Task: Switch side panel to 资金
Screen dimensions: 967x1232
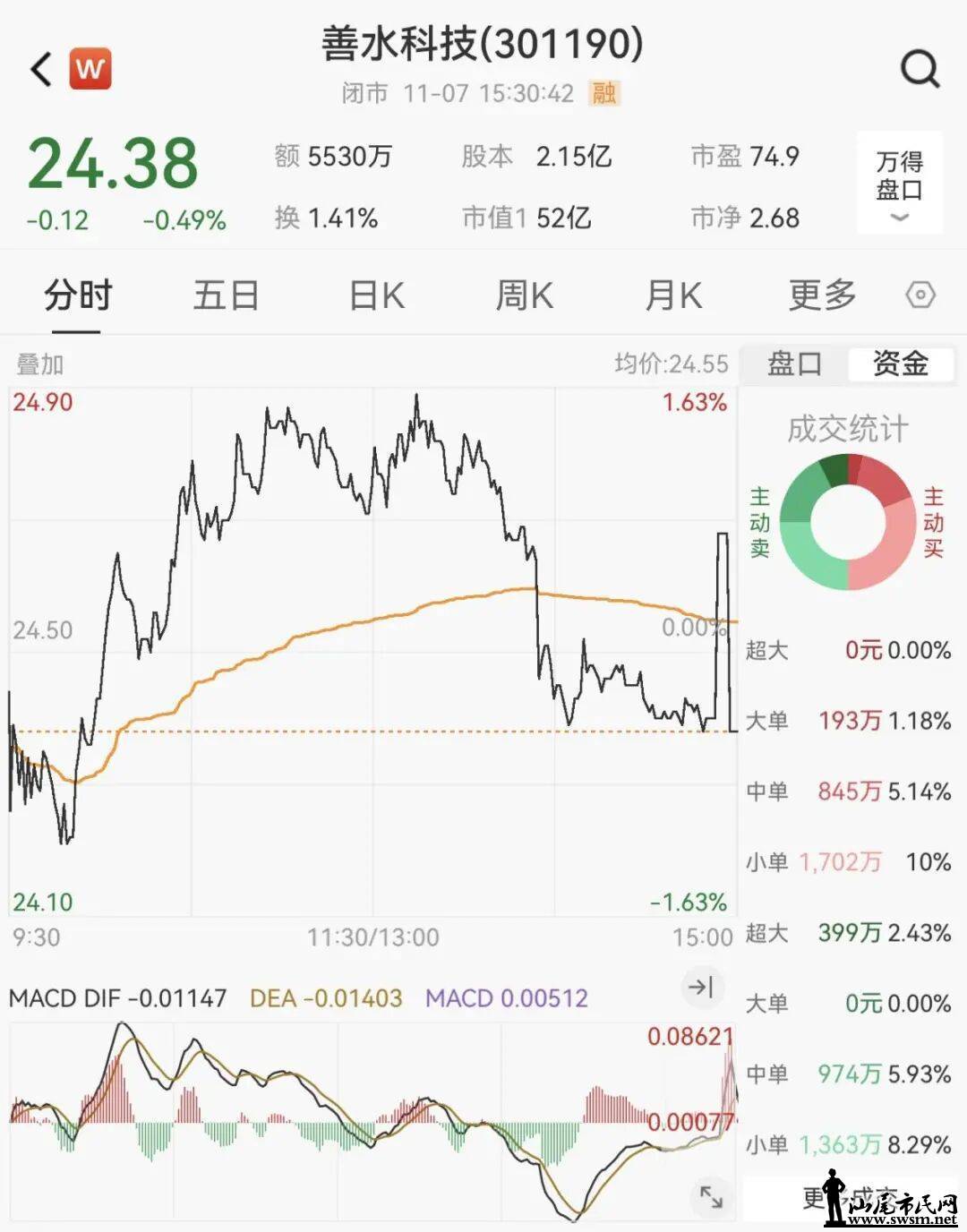Action: pyautogui.click(x=900, y=364)
